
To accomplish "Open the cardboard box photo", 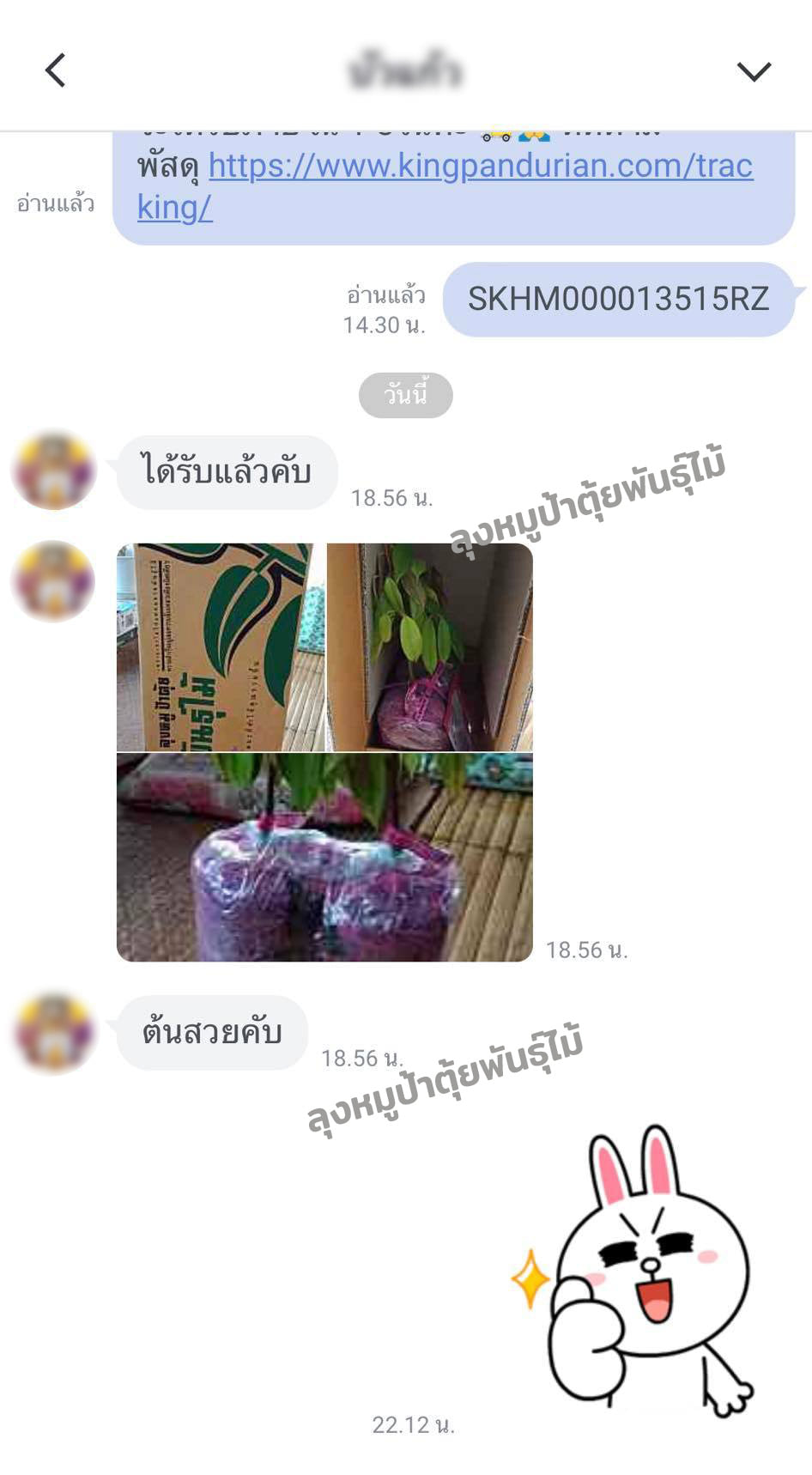I will [x=221, y=647].
